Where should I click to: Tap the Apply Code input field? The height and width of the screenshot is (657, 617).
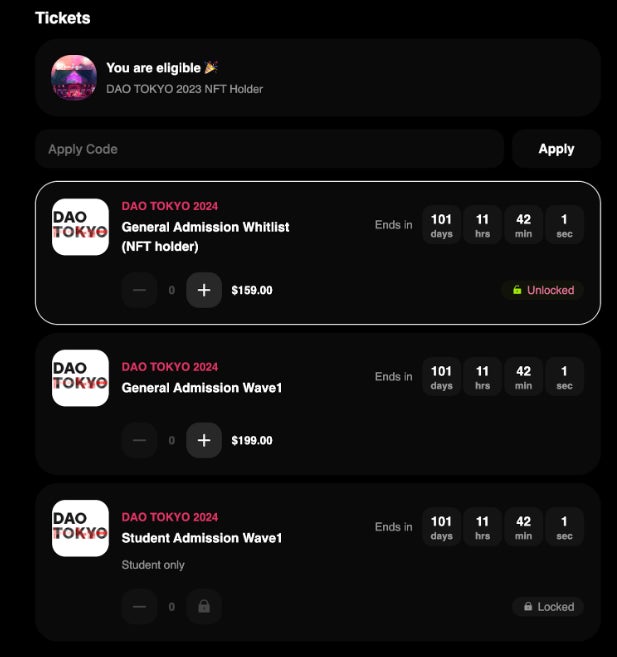click(x=269, y=149)
